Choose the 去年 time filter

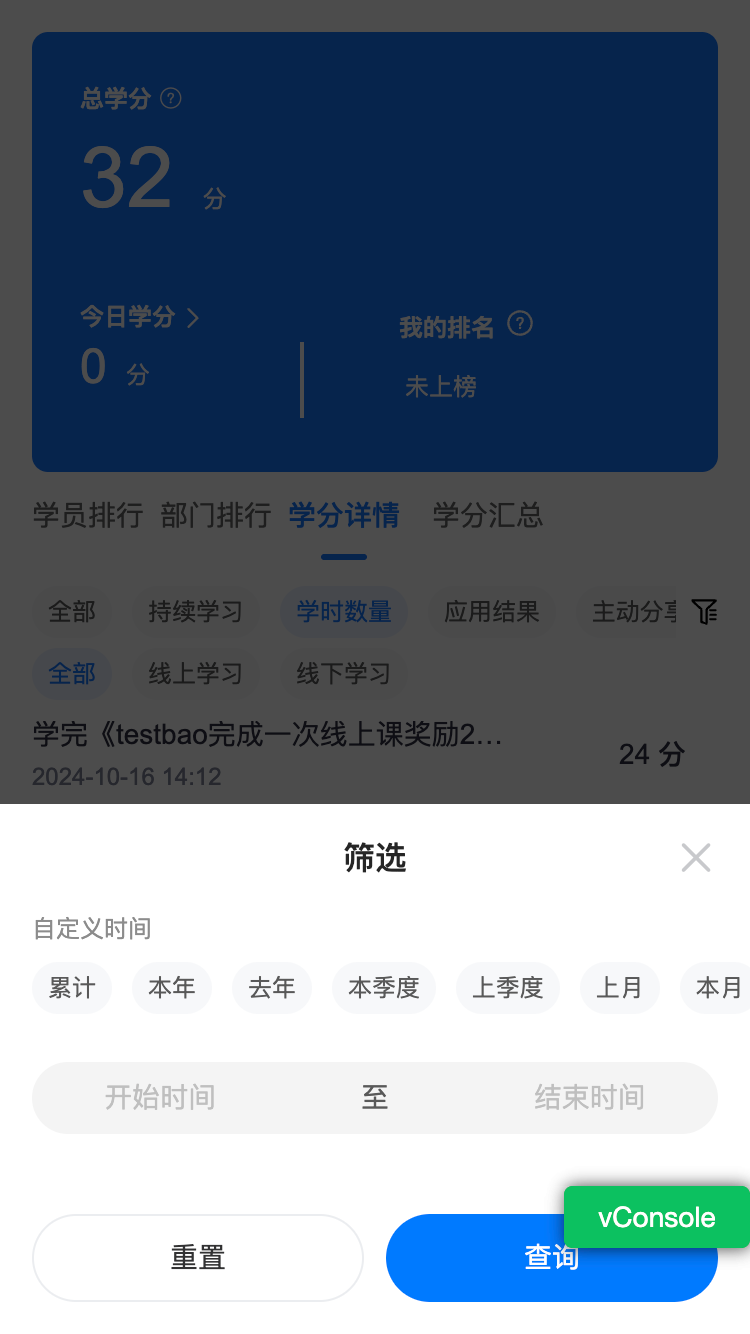272,988
